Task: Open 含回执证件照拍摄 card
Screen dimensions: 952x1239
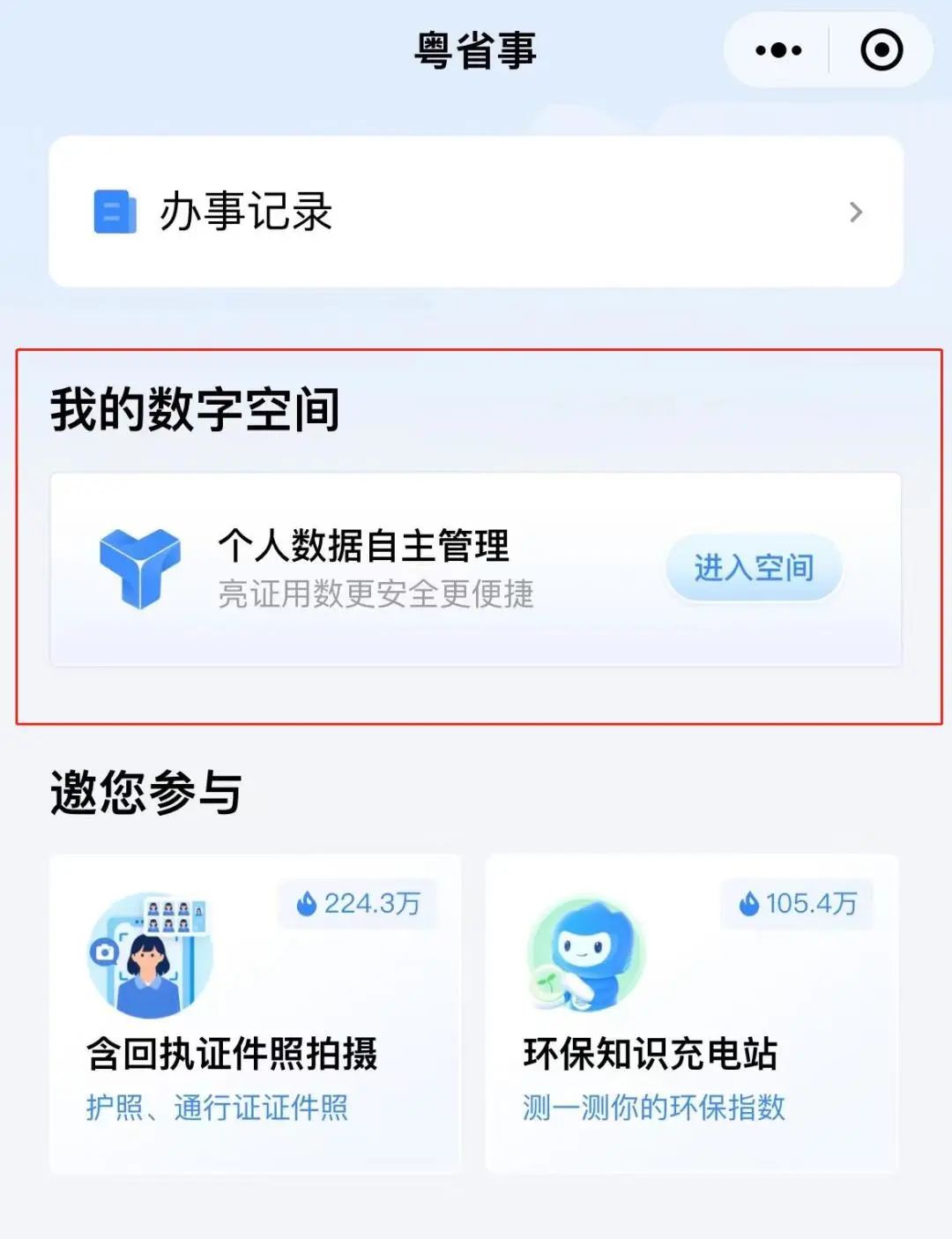Action: click(x=255, y=1014)
